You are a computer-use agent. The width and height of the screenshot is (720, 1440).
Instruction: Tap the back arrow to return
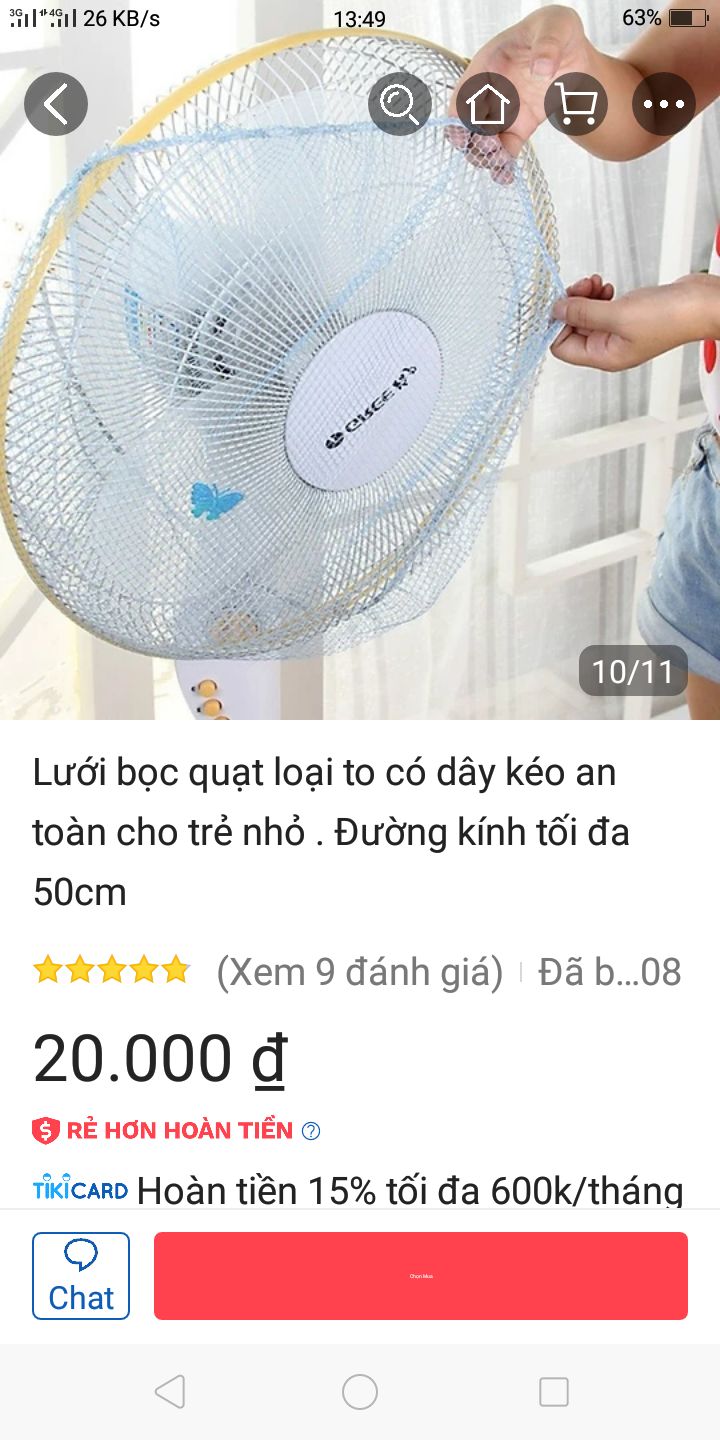click(56, 103)
